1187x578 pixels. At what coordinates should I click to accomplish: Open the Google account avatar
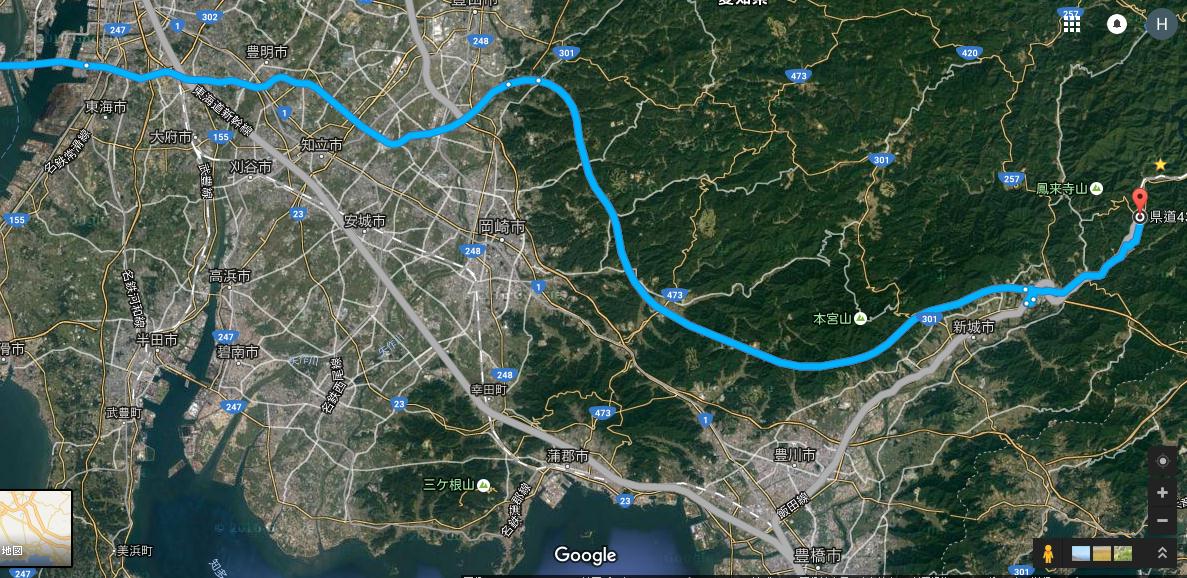(1160, 24)
